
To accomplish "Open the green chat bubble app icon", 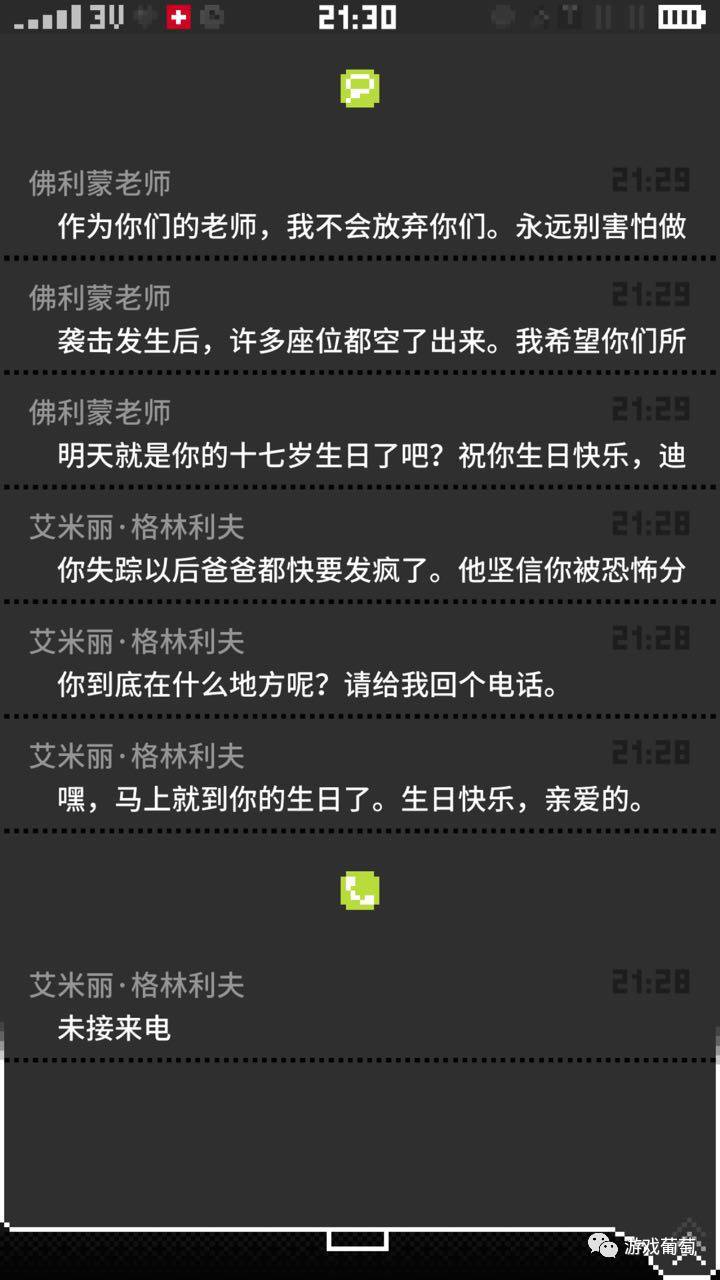I will 360,88.
